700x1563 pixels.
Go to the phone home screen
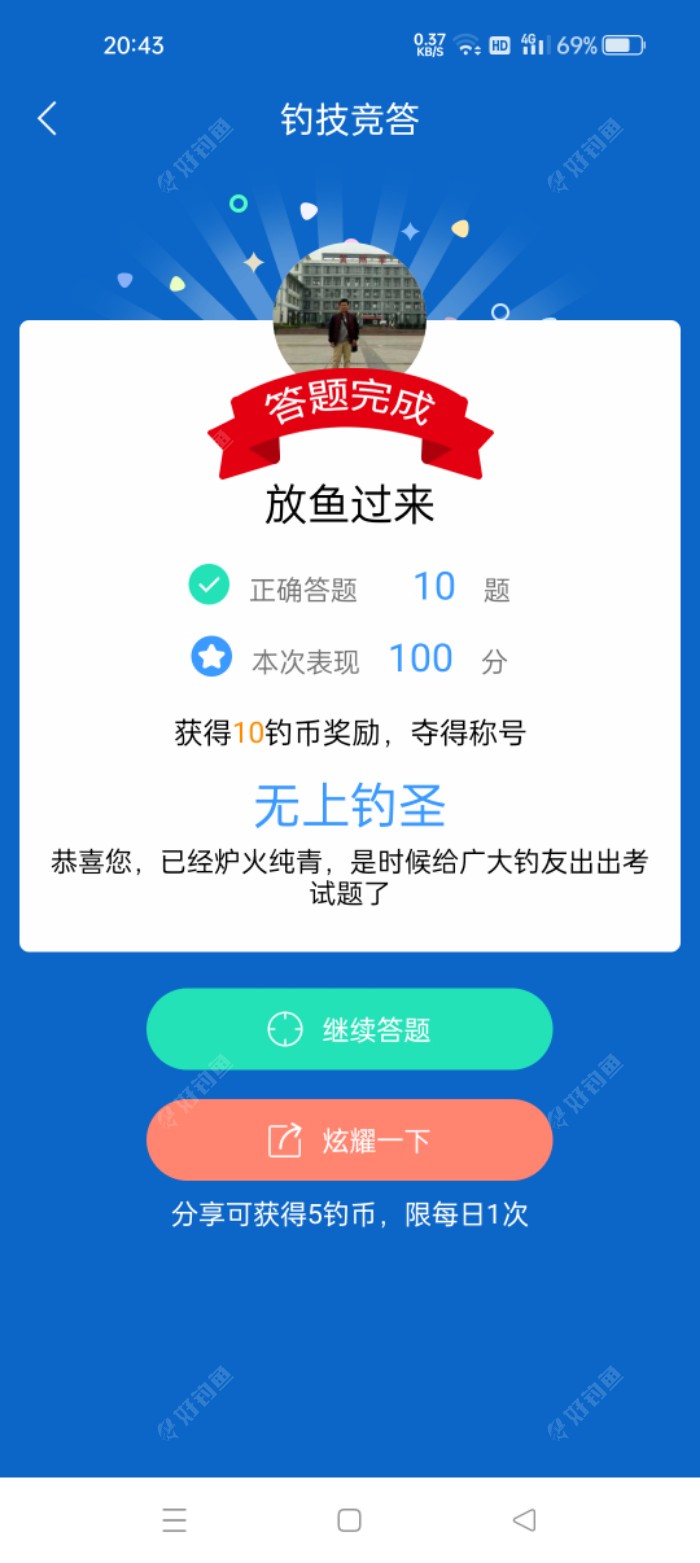coord(349,1520)
